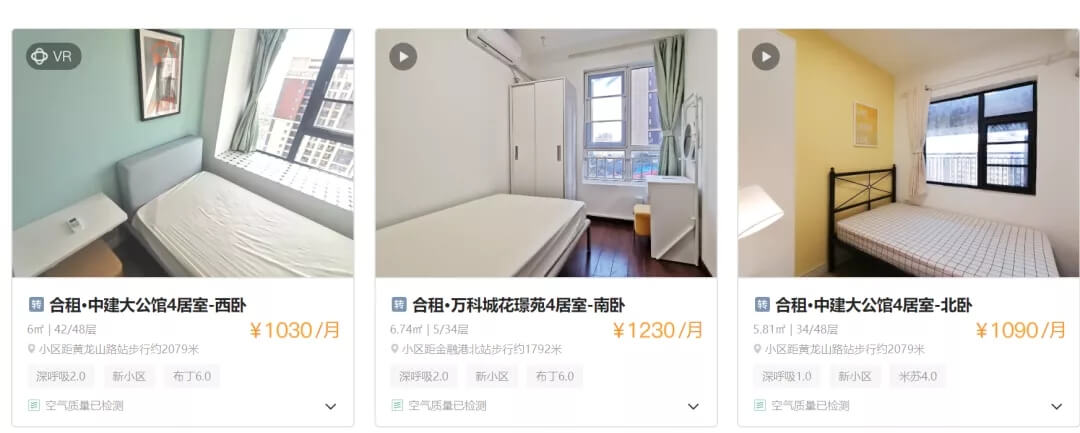The image size is (1080, 433).
Task: Open the 中建大公馆4居室-西卧 listing
Action: pyautogui.click(x=147, y=305)
